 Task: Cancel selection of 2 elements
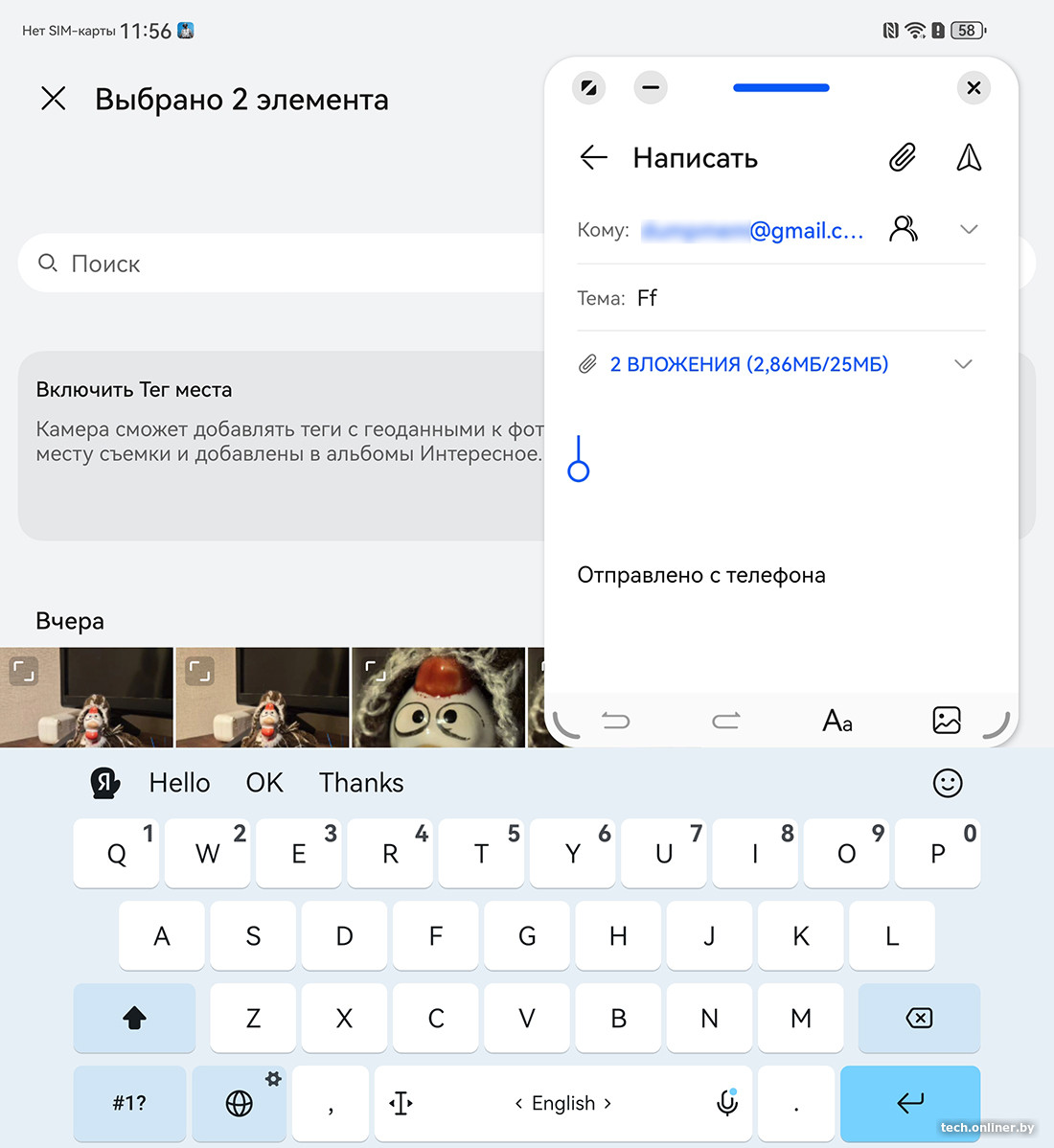pyautogui.click(x=54, y=99)
